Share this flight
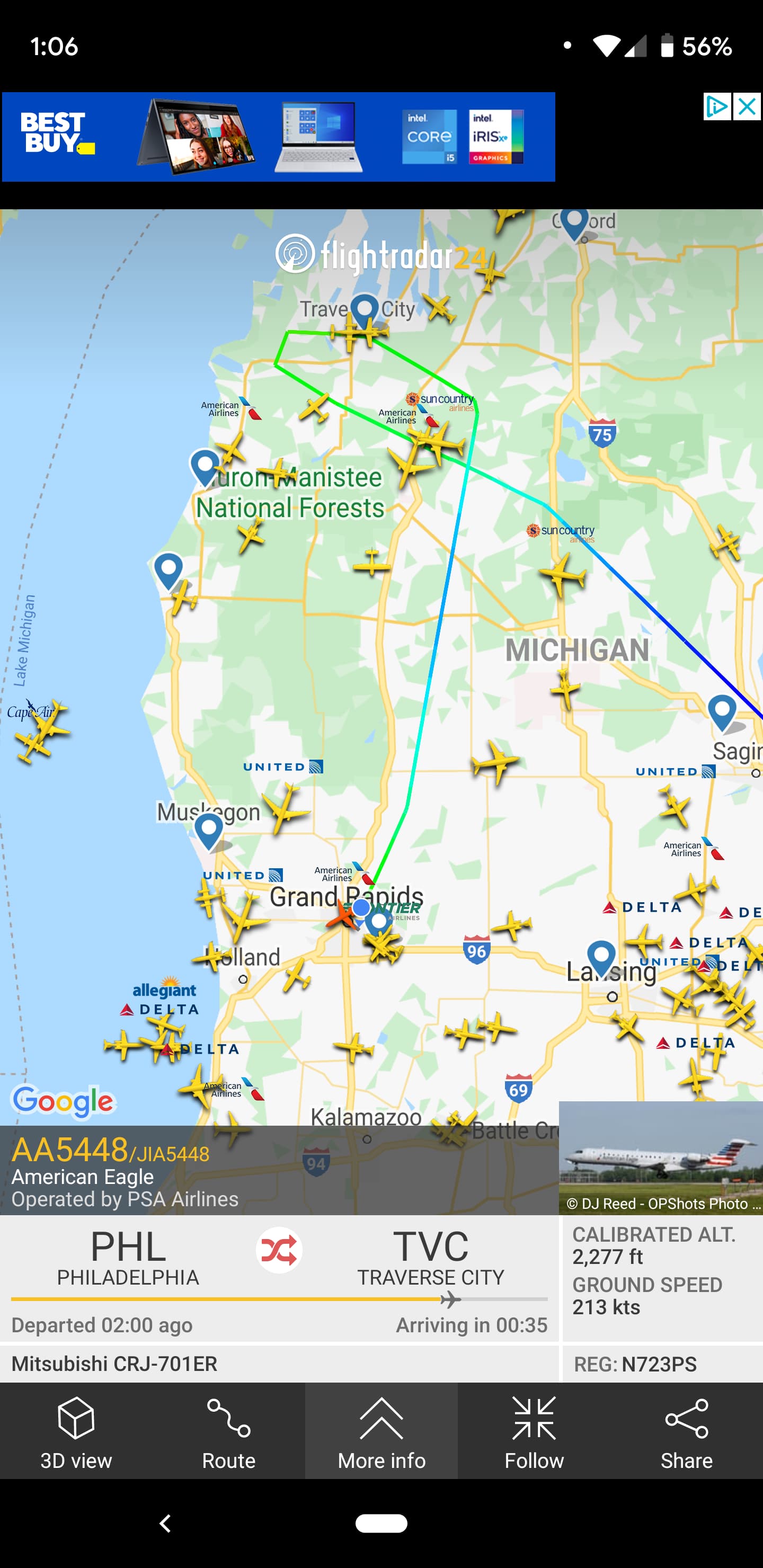This screenshot has height=1568, width=763. (686, 1430)
